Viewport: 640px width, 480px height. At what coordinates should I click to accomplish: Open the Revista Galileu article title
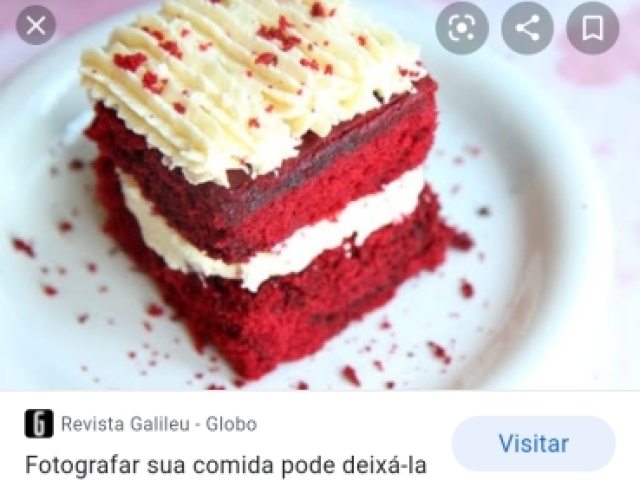[x=226, y=465]
